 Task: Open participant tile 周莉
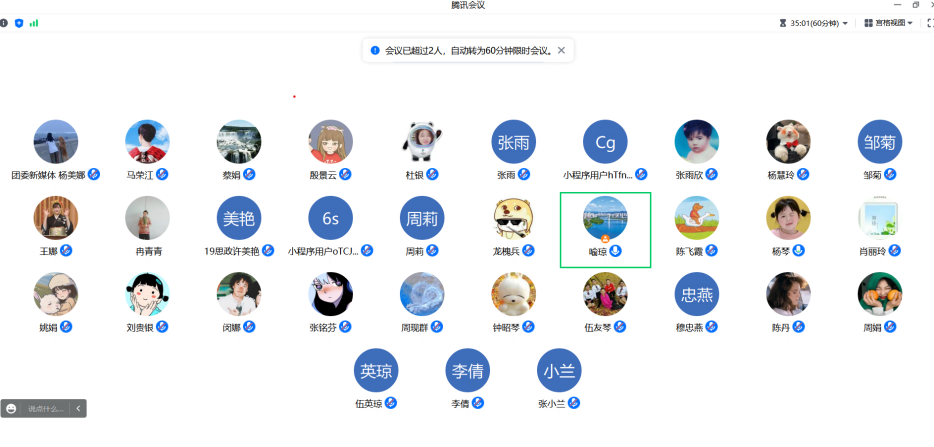[422, 218]
